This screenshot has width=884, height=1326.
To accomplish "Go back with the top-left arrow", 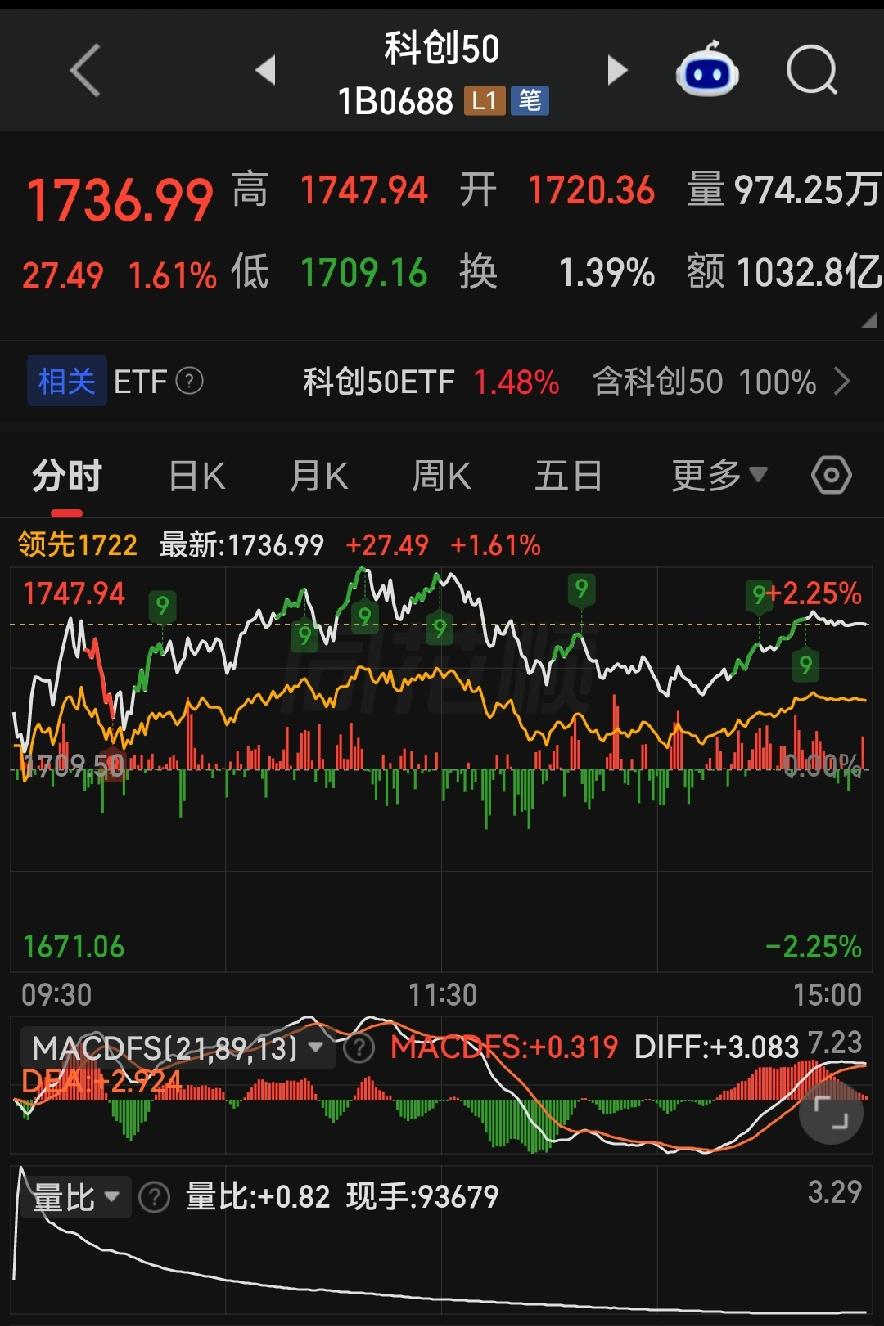I will click(86, 71).
